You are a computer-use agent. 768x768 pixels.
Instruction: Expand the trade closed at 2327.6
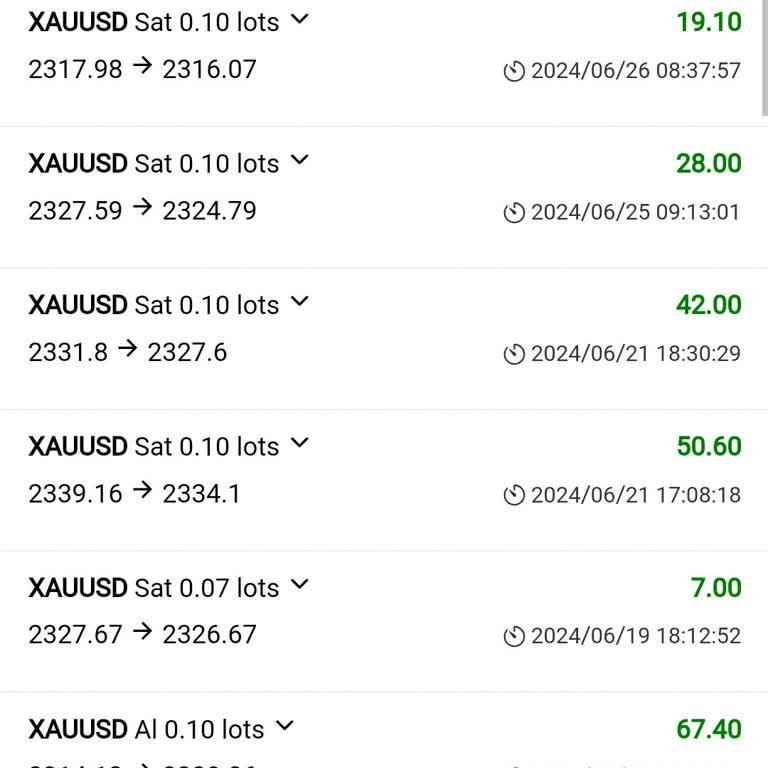pyautogui.click(x=299, y=302)
